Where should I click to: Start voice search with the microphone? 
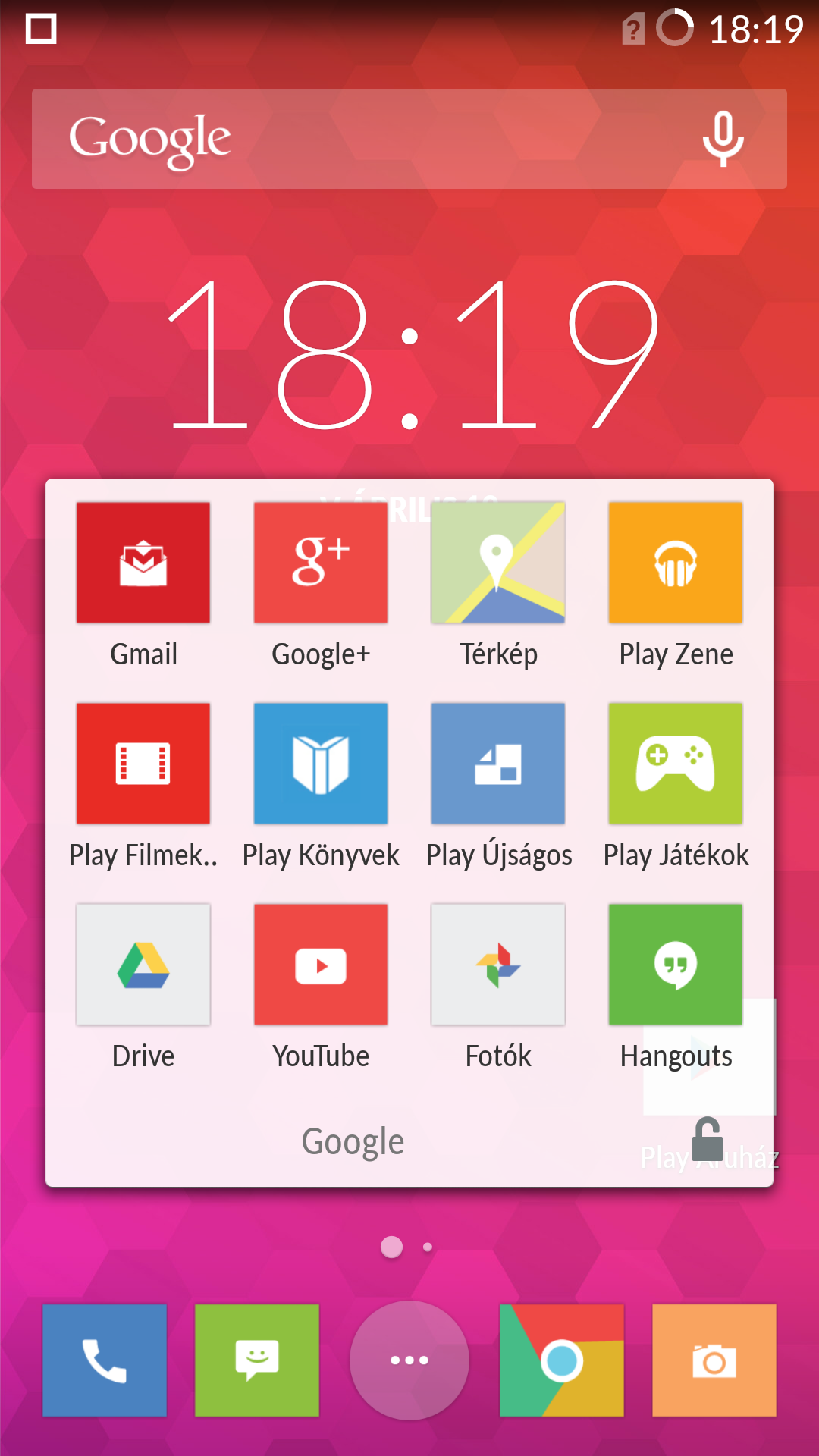(723, 139)
